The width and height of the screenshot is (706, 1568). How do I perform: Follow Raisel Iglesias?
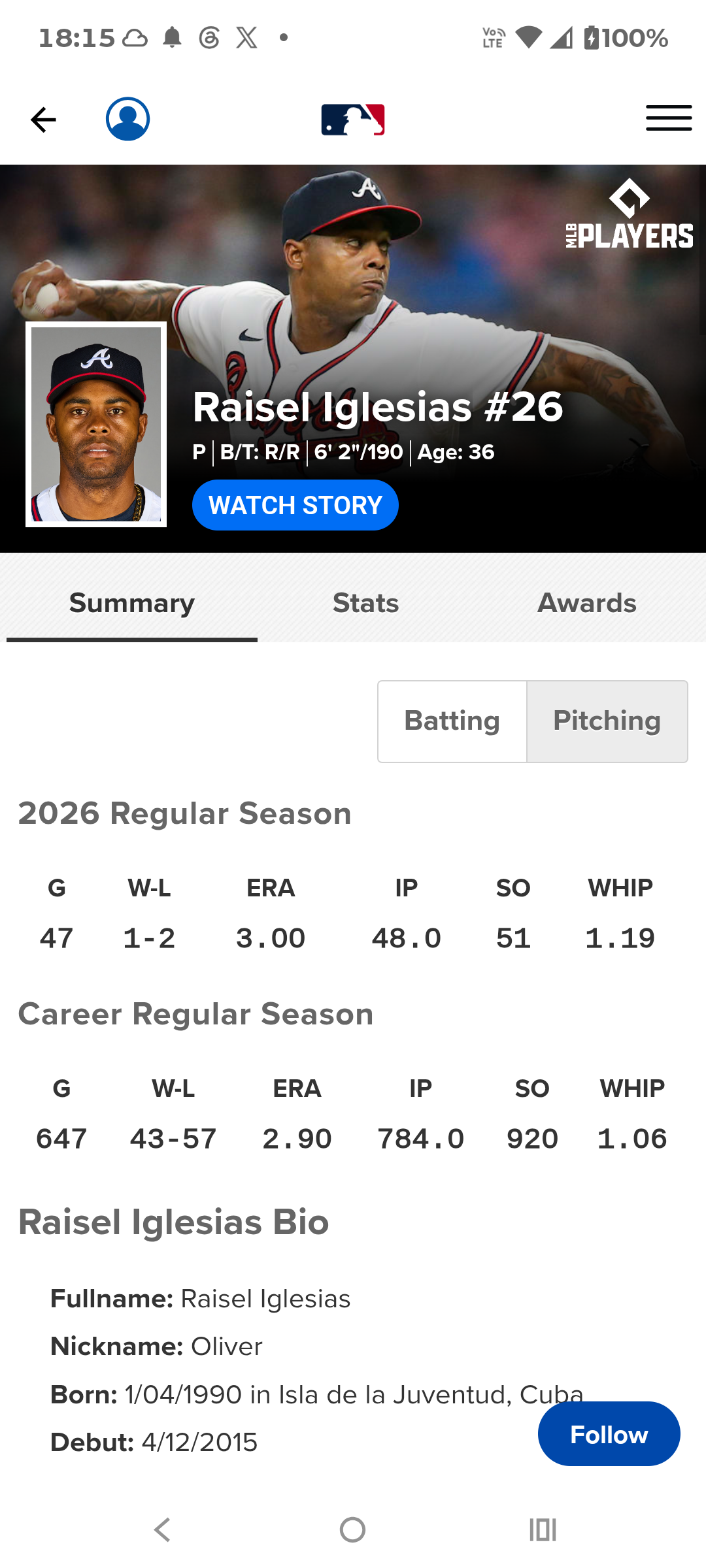[x=609, y=1434]
